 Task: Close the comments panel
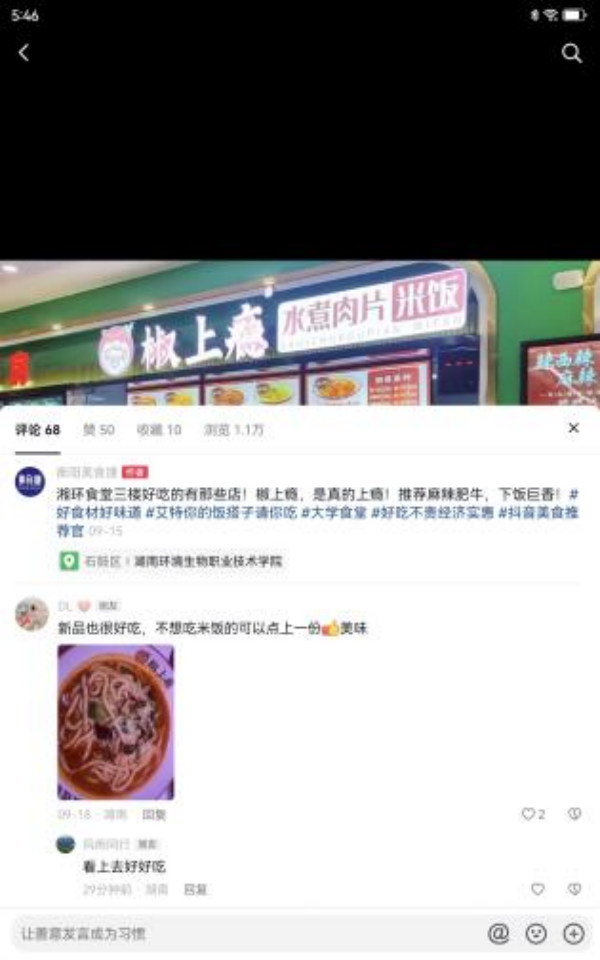coord(573,428)
